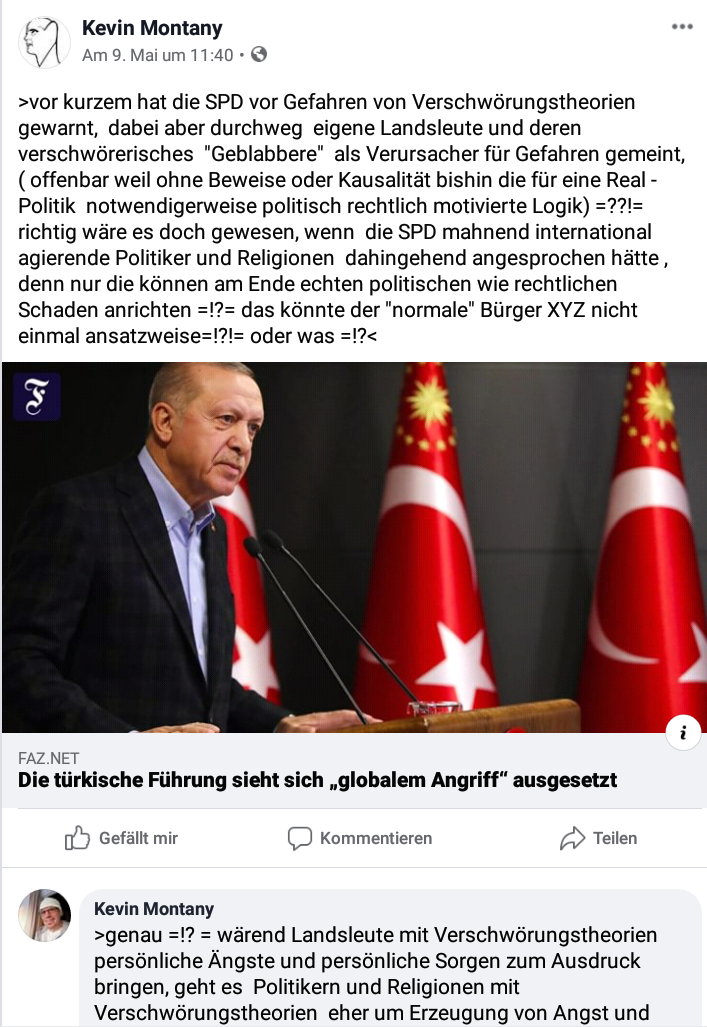The width and height of the screenshot is (707, 1027).
Task: Open the post's three-dot options menu
Action: [x=682, y=27]
